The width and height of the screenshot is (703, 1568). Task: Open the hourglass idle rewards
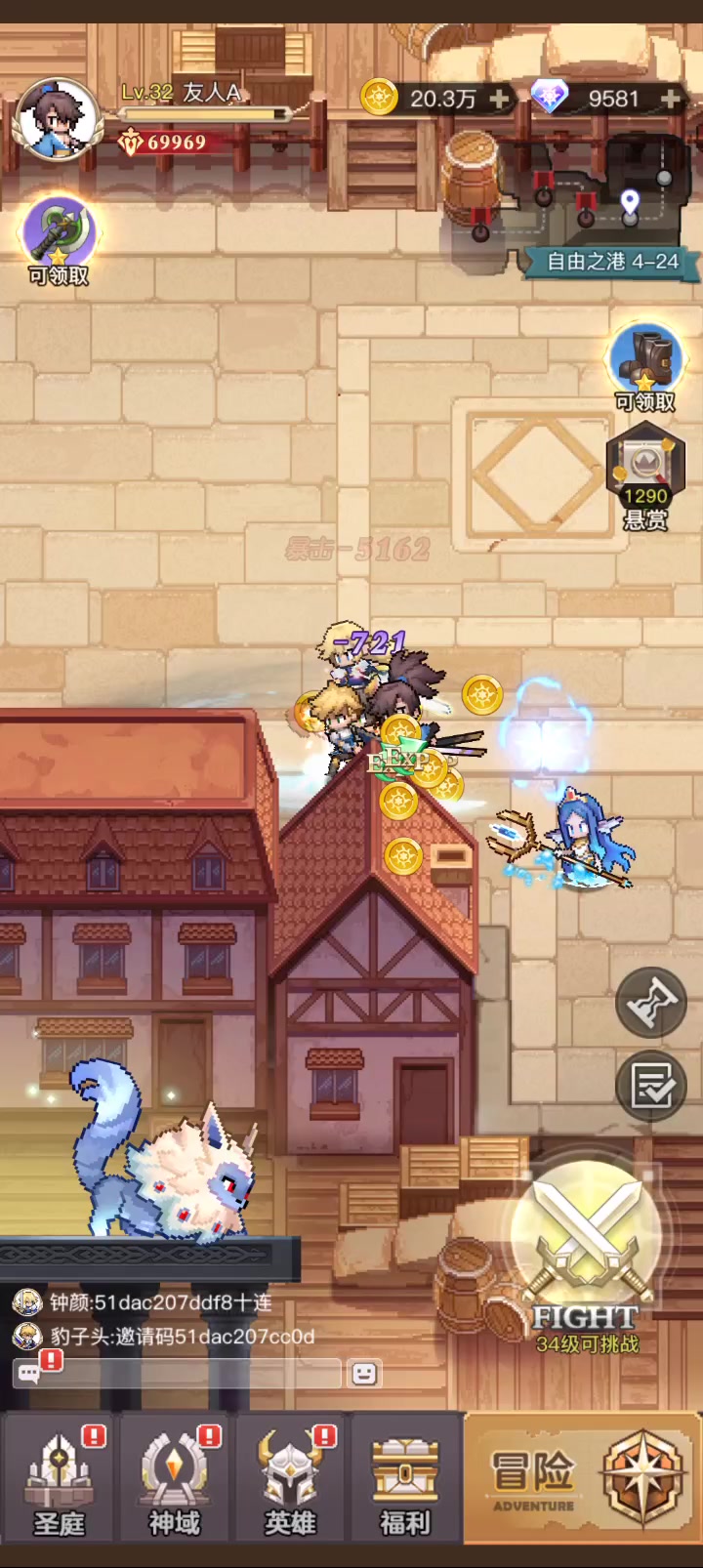click(651, 1003)
